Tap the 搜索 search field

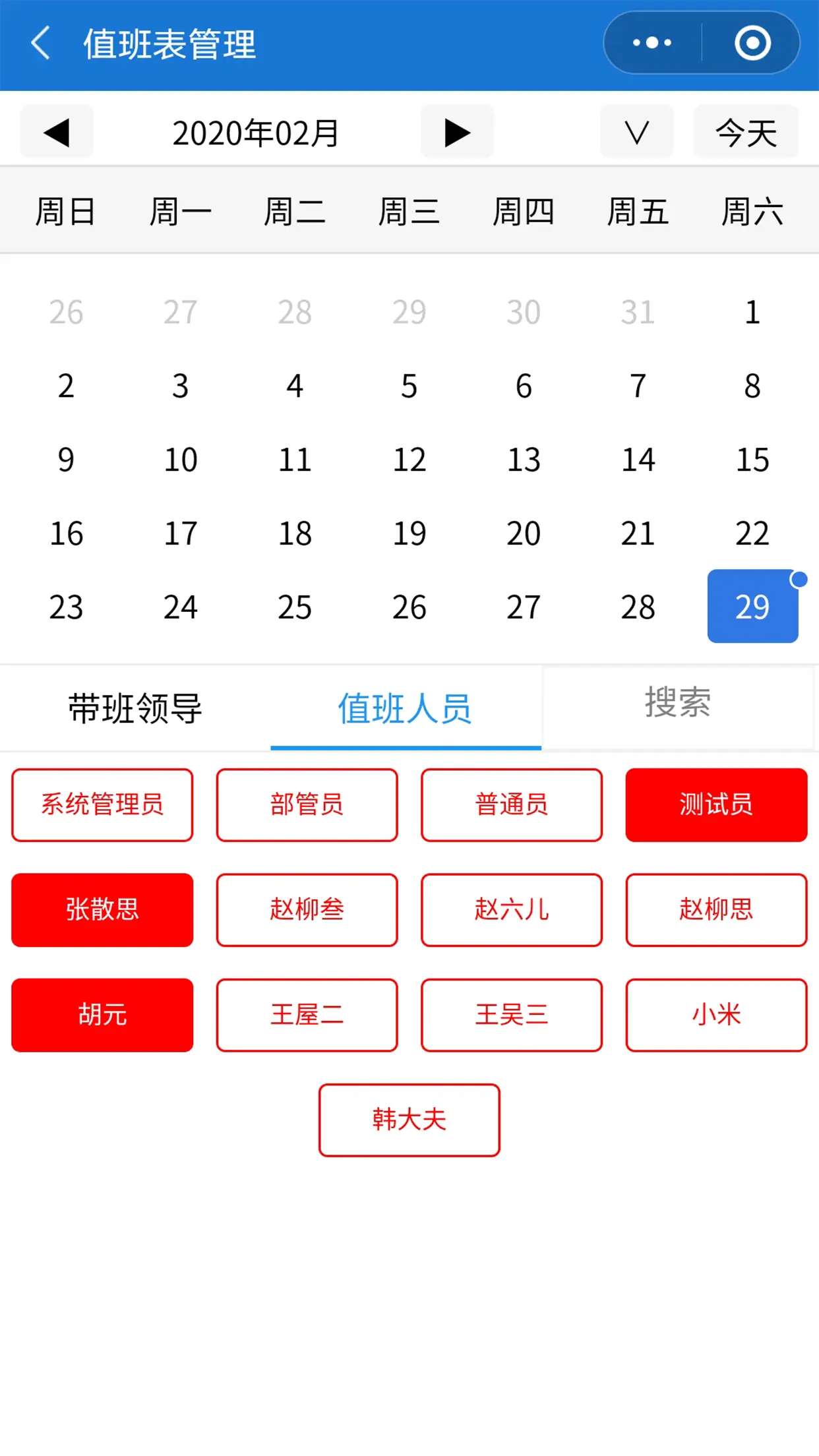tap(677, 703)
